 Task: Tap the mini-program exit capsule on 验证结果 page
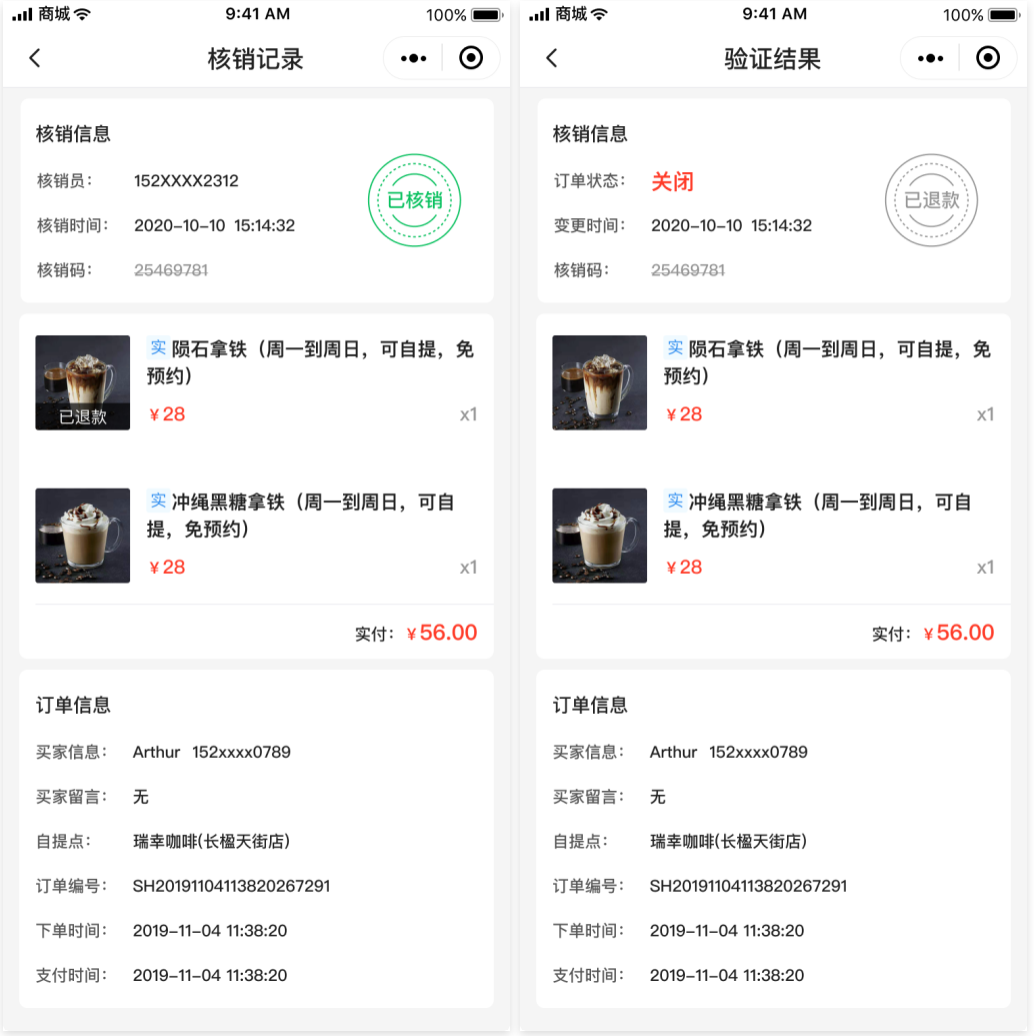point(988,58)
